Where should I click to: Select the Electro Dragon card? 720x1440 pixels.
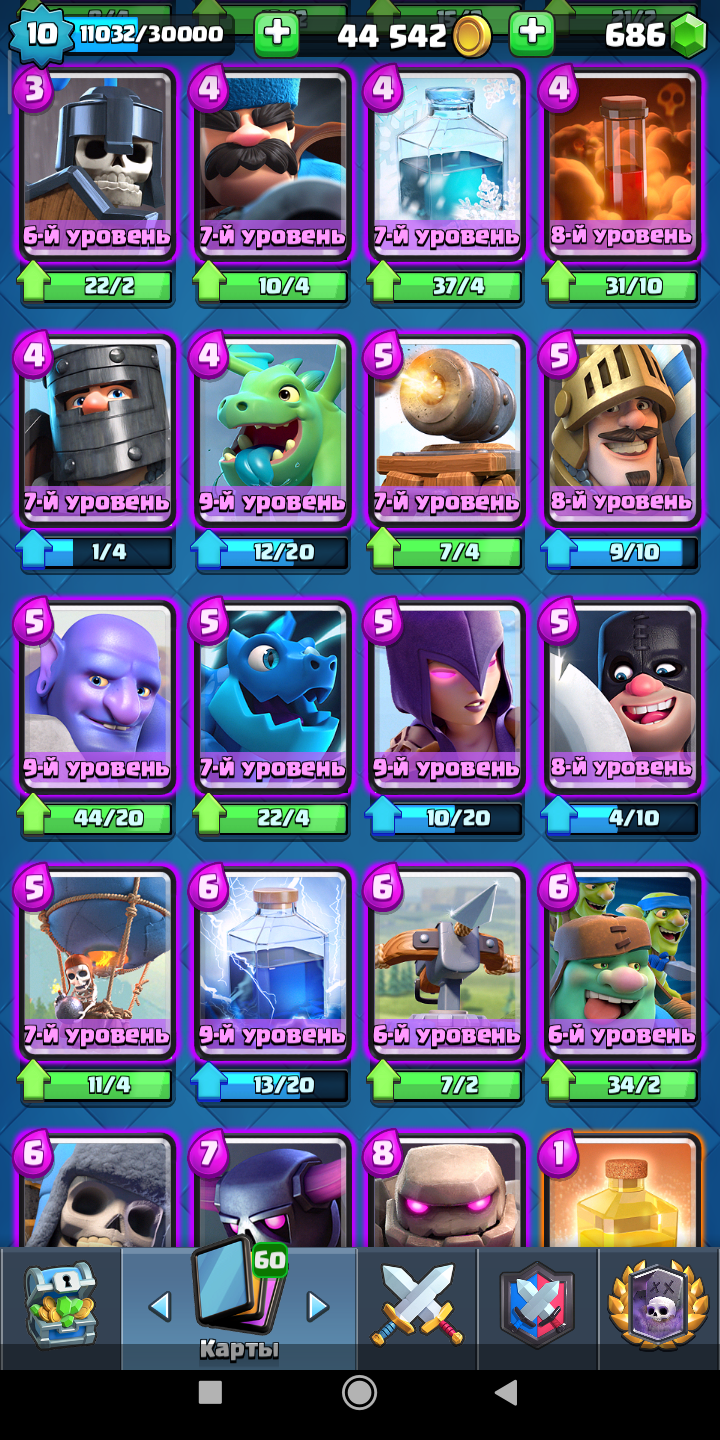[x=273, y=696]
